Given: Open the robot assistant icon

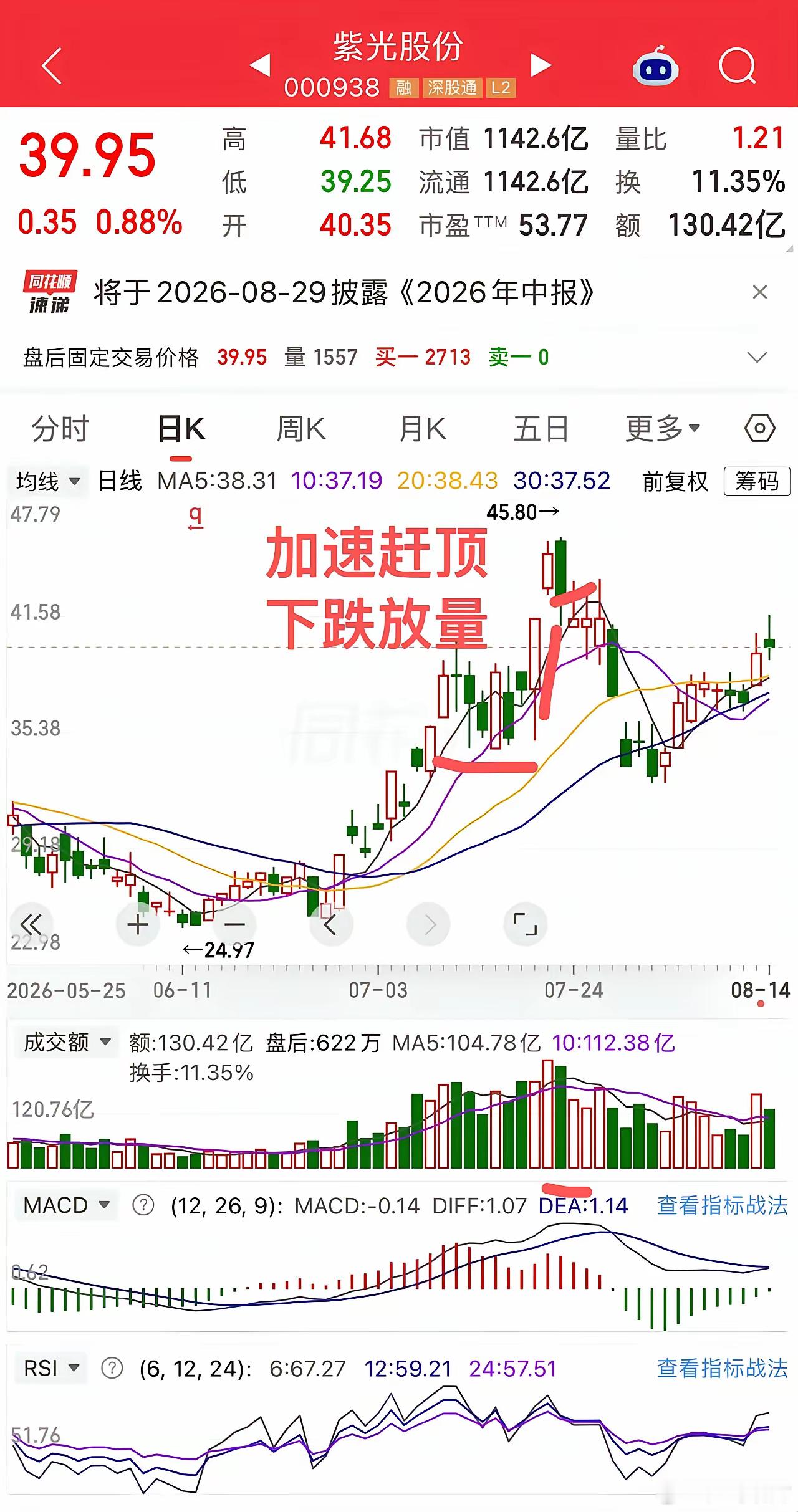Looking at the screenshot, I should [x=656, y=66].
